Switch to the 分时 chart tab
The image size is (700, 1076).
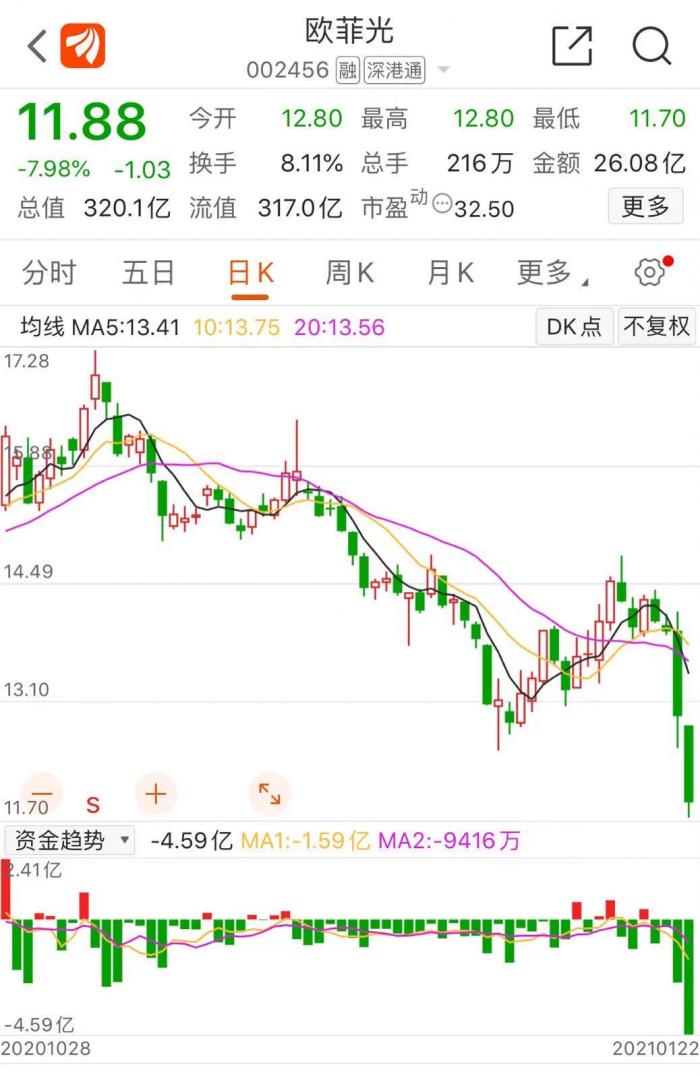pos(49,272)
